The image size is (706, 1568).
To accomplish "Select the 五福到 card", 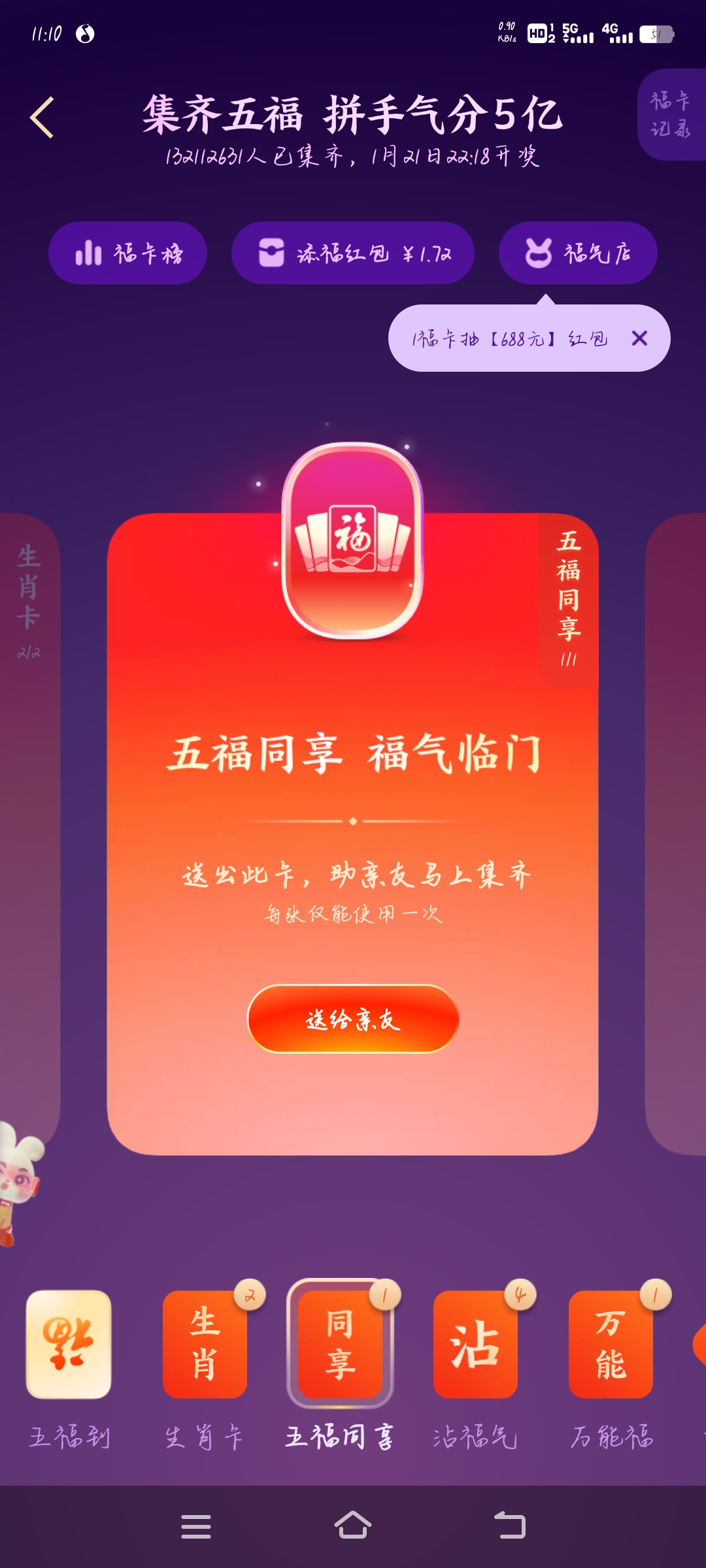I will 69,1344.
